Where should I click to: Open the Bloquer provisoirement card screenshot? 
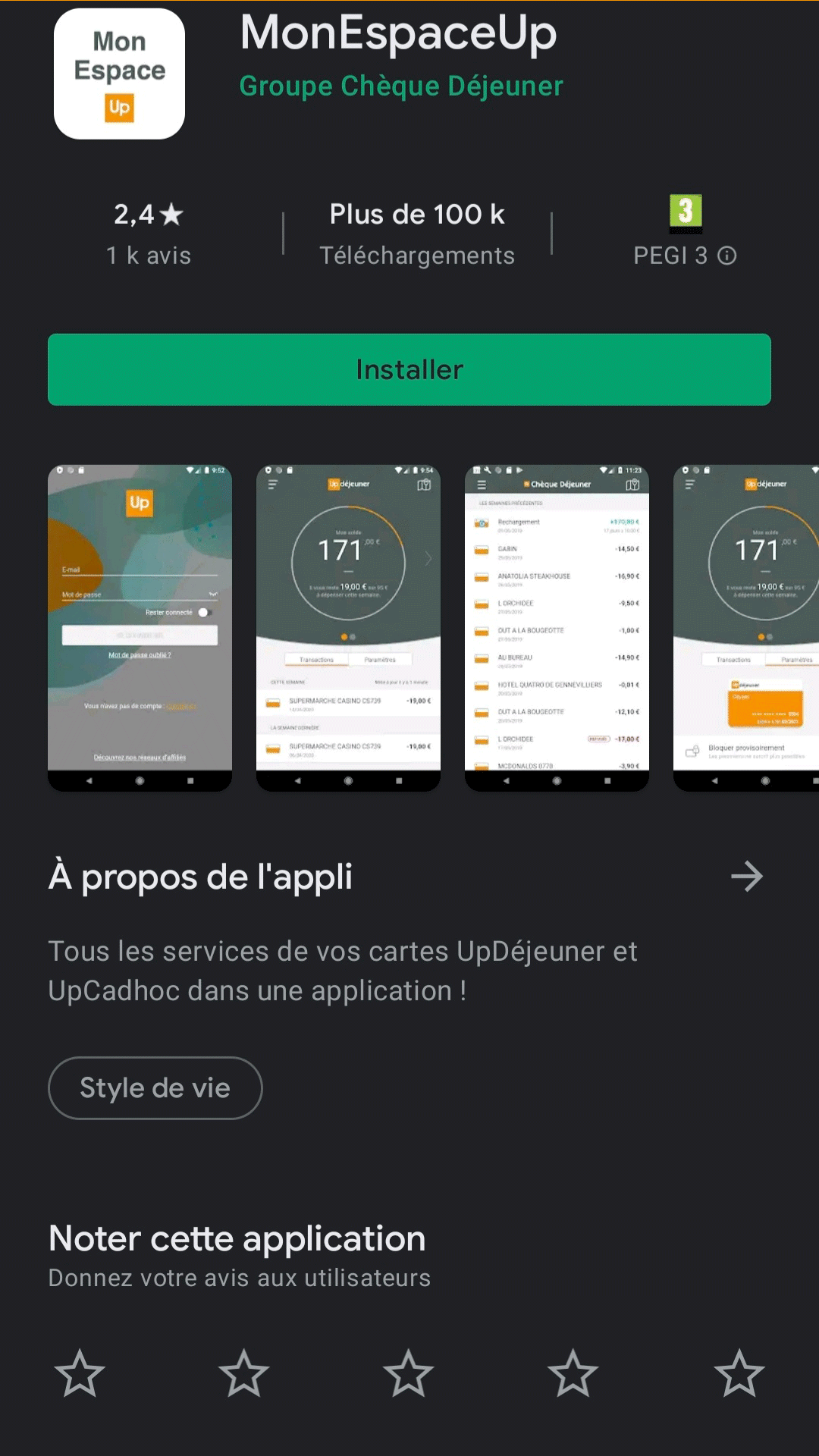[746, 628]
